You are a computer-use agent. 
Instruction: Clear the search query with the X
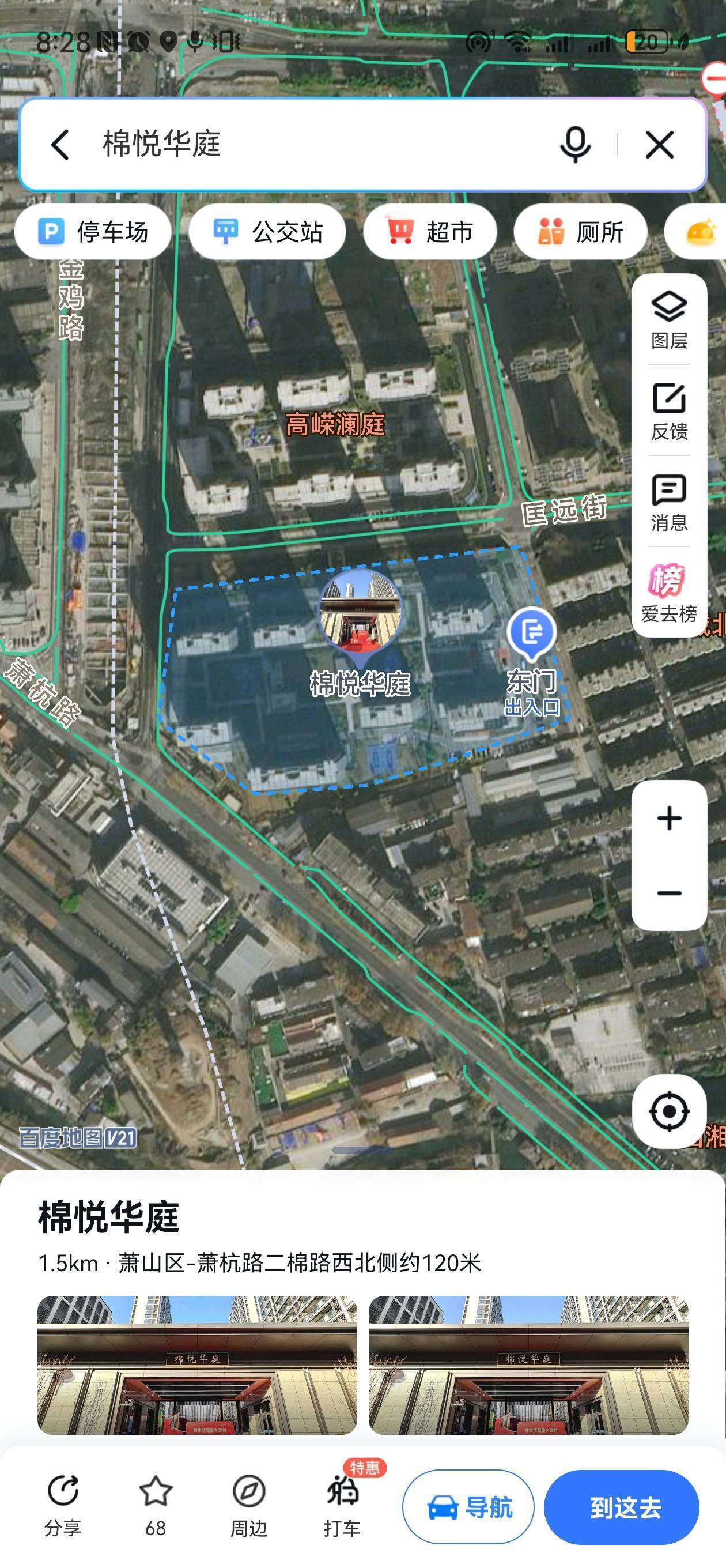click(659, 145)
